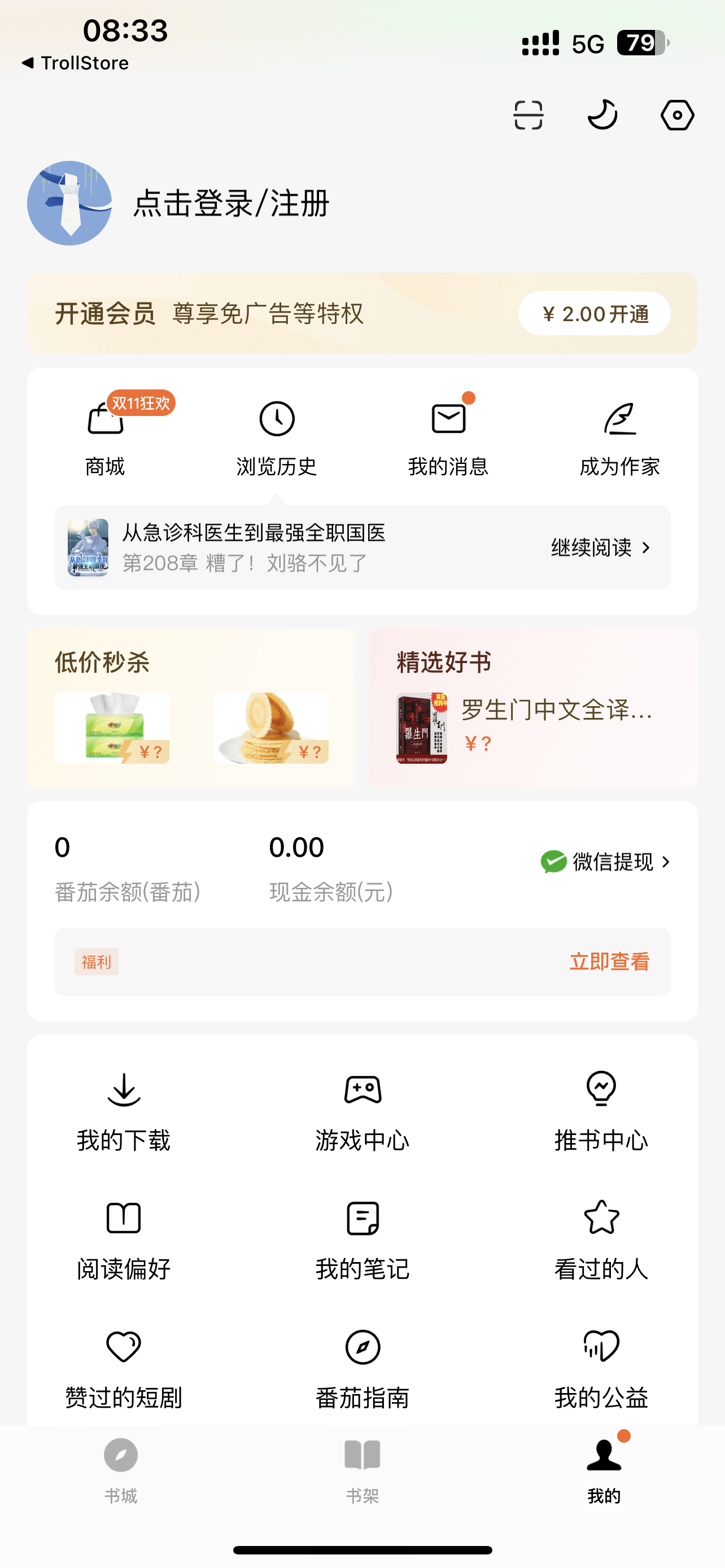Open 阅读偏好 with the book icon
Viewport: 725px width, 1568px height.
(x=123, y=1219)
